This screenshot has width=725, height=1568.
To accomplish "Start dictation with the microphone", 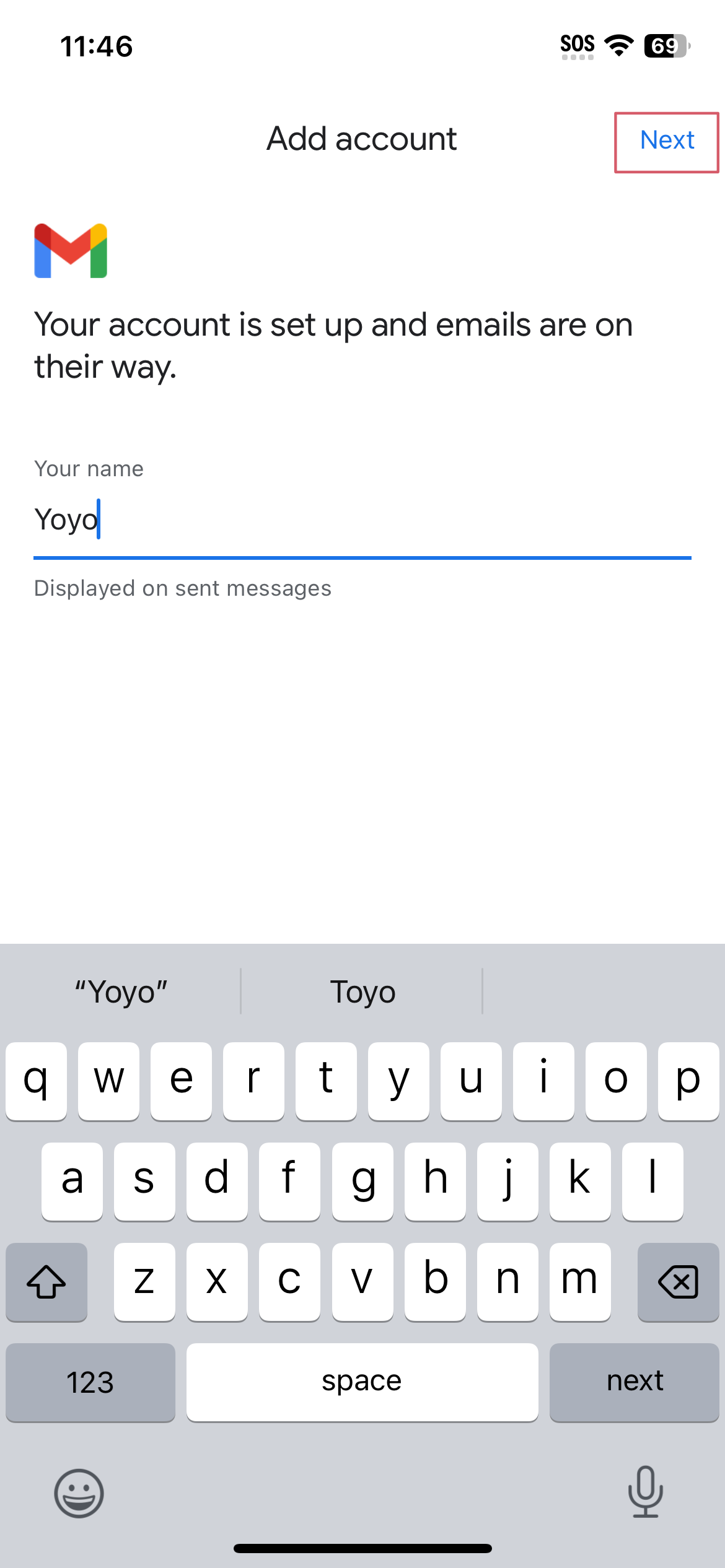I will 646,1492.
